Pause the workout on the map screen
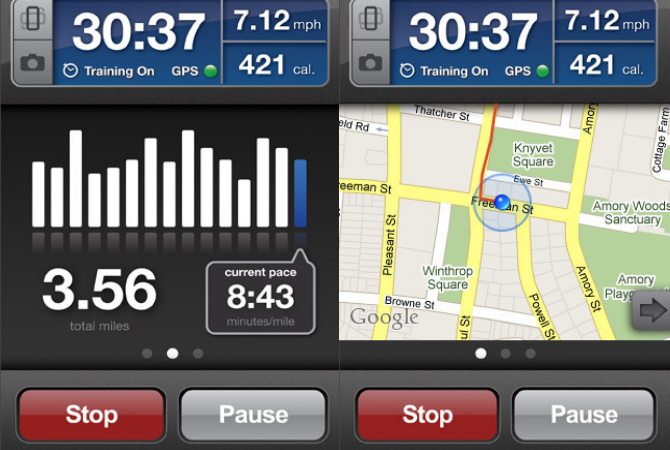 click(585, 414)
